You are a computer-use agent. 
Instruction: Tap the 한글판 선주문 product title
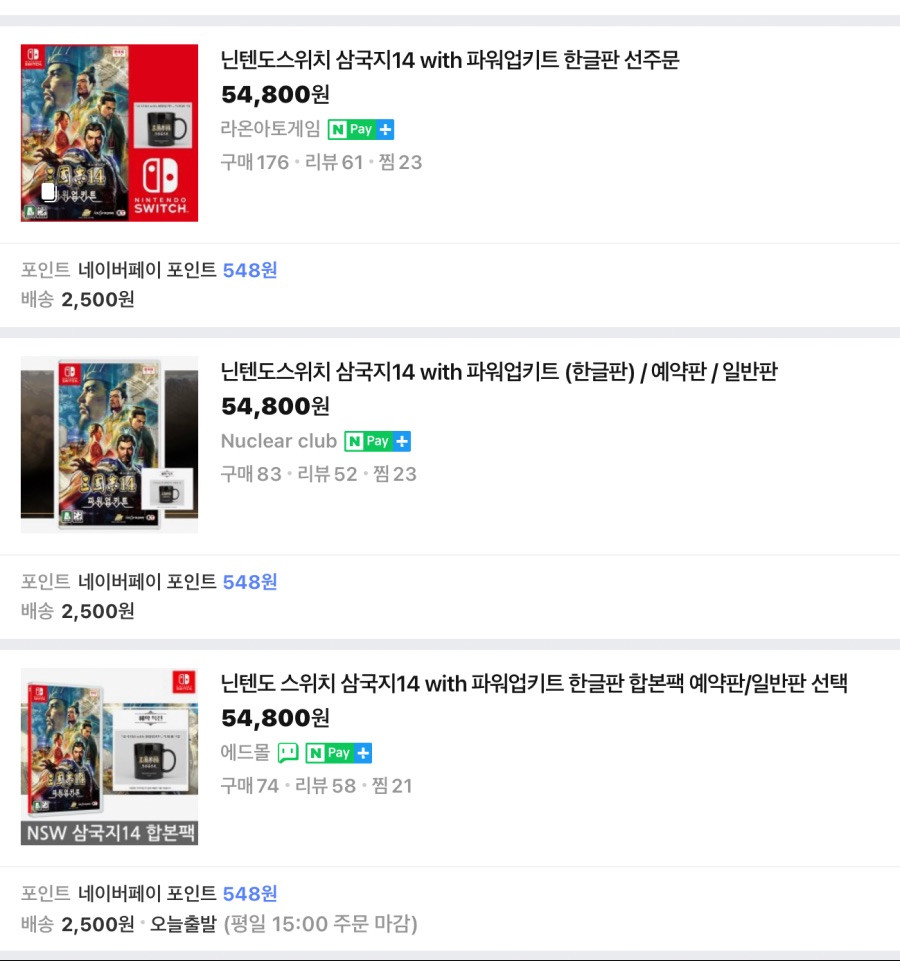[449, 60]
